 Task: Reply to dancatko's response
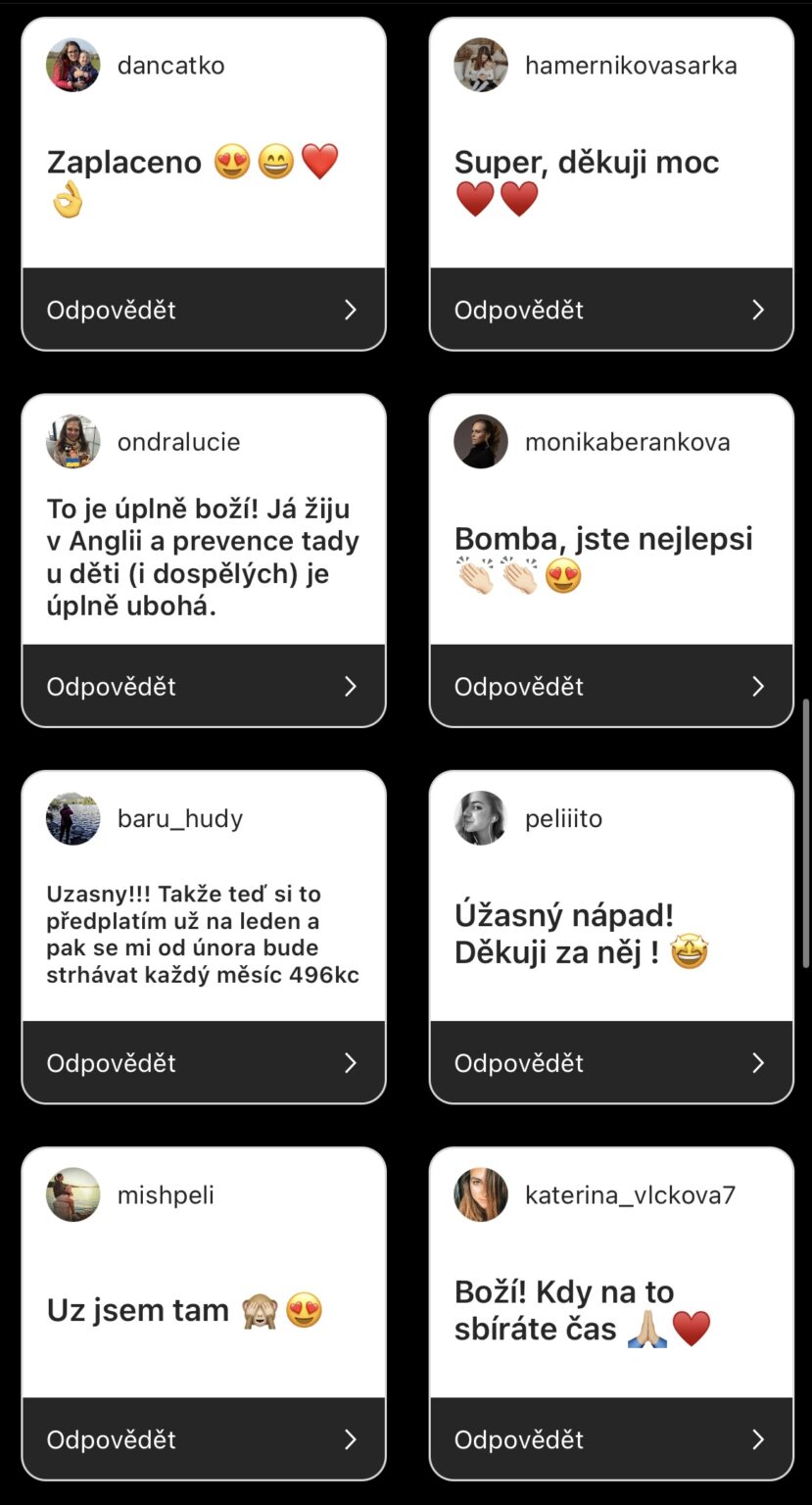click(x=203, y=310)
